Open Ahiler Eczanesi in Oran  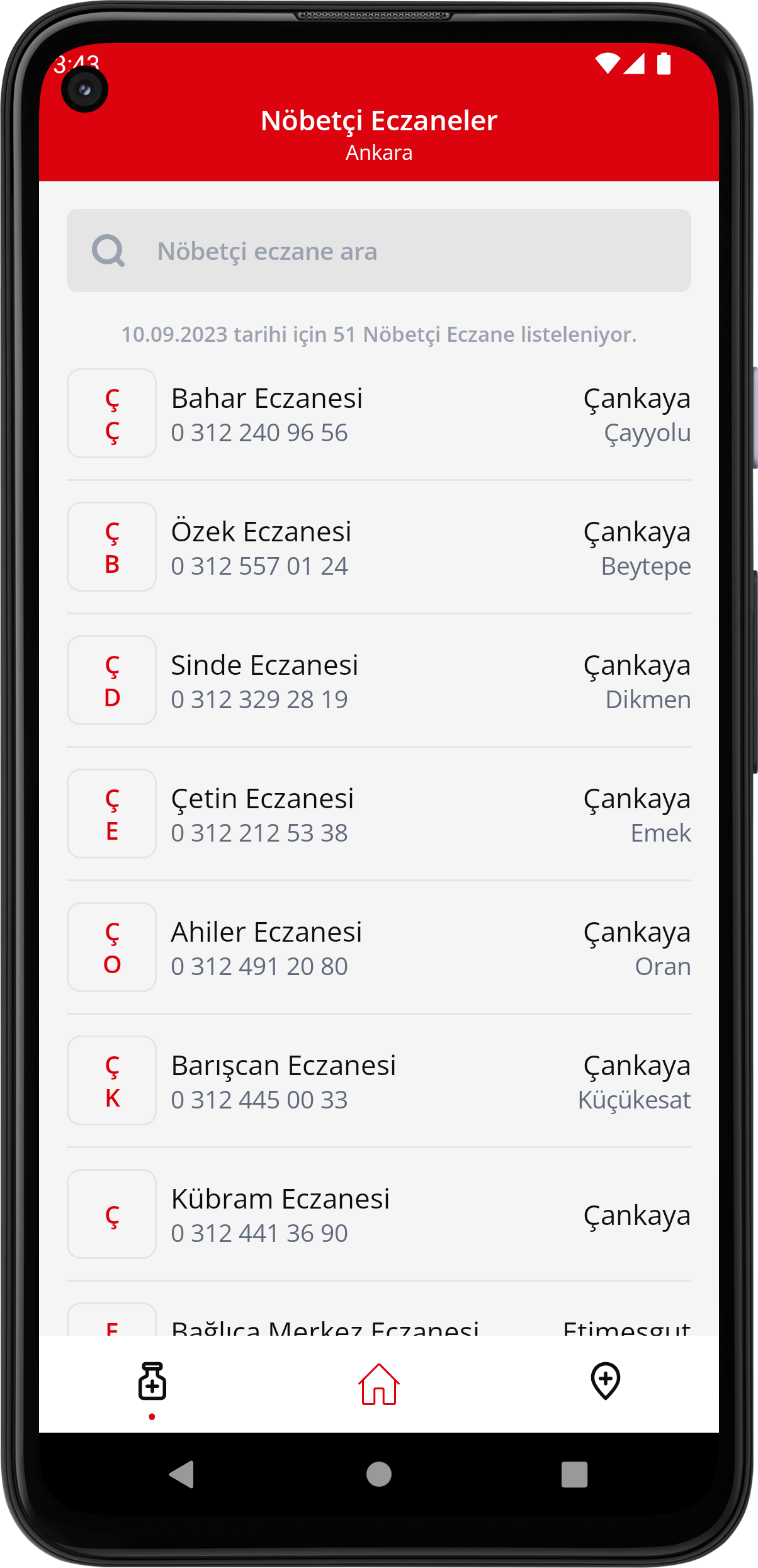[x=378, y=947]
